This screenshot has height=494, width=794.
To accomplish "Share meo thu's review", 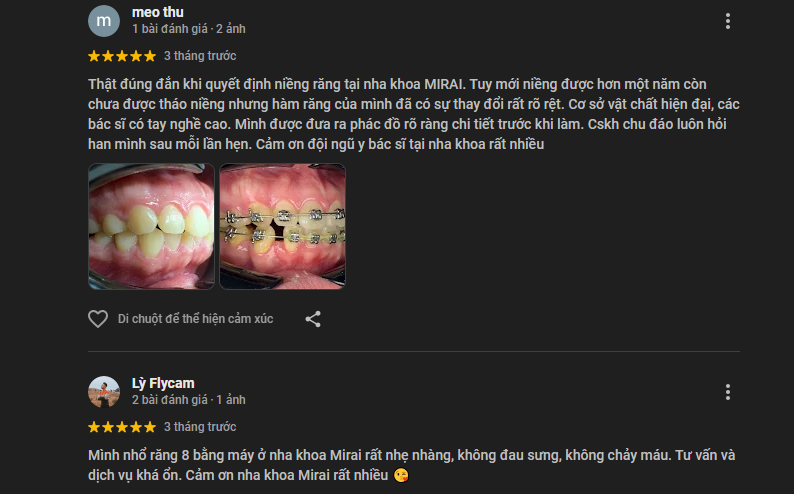I will coord(313,319).
